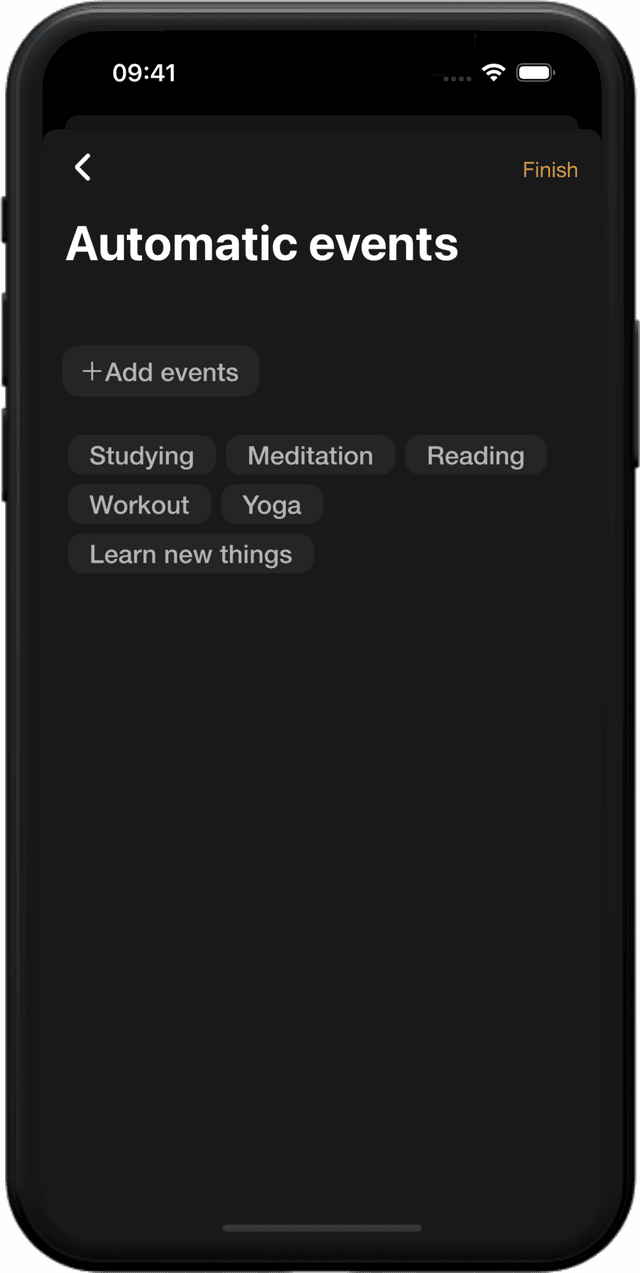Go back using the arrow icon
This screenshot has width=640, height=1273.
83,167
